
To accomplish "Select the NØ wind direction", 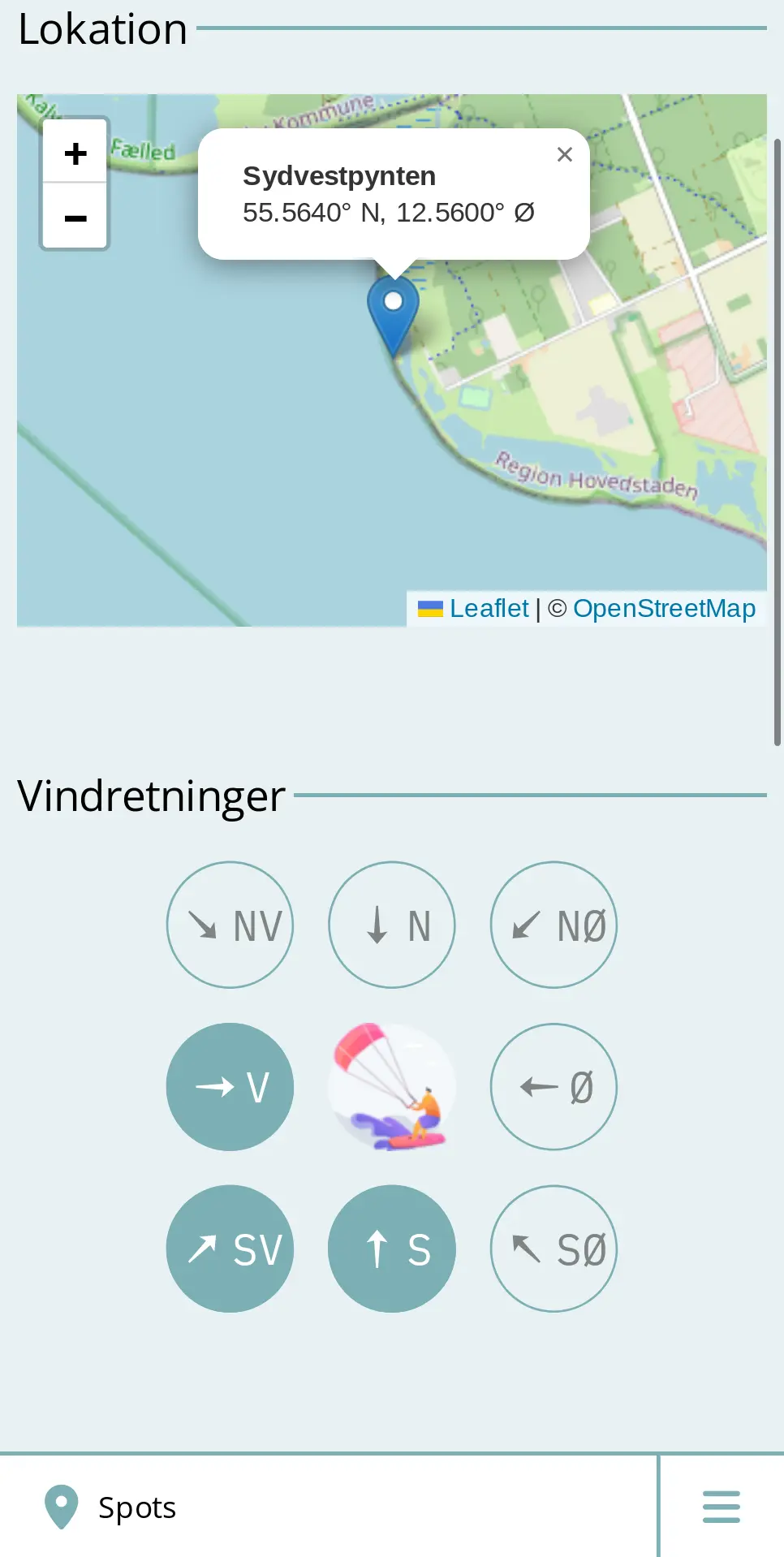I will click(x=554, y=925).
